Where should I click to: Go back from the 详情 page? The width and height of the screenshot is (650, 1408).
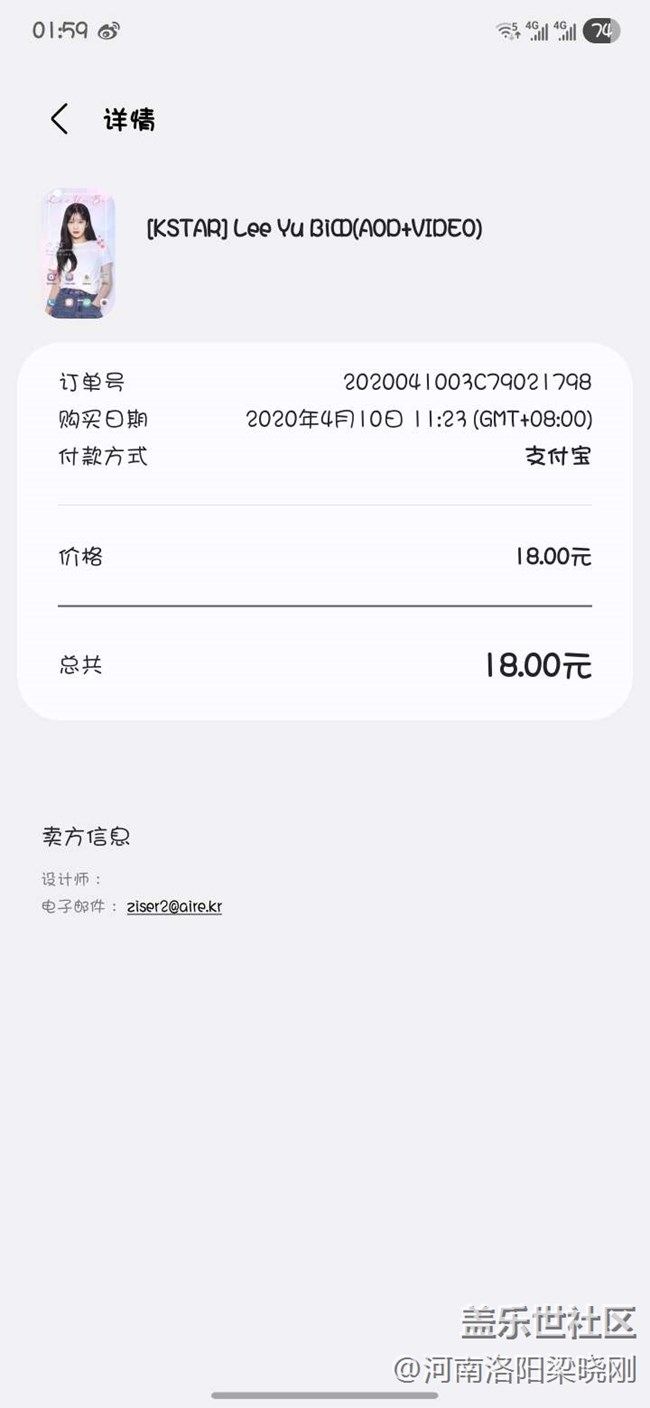(60, 120)
